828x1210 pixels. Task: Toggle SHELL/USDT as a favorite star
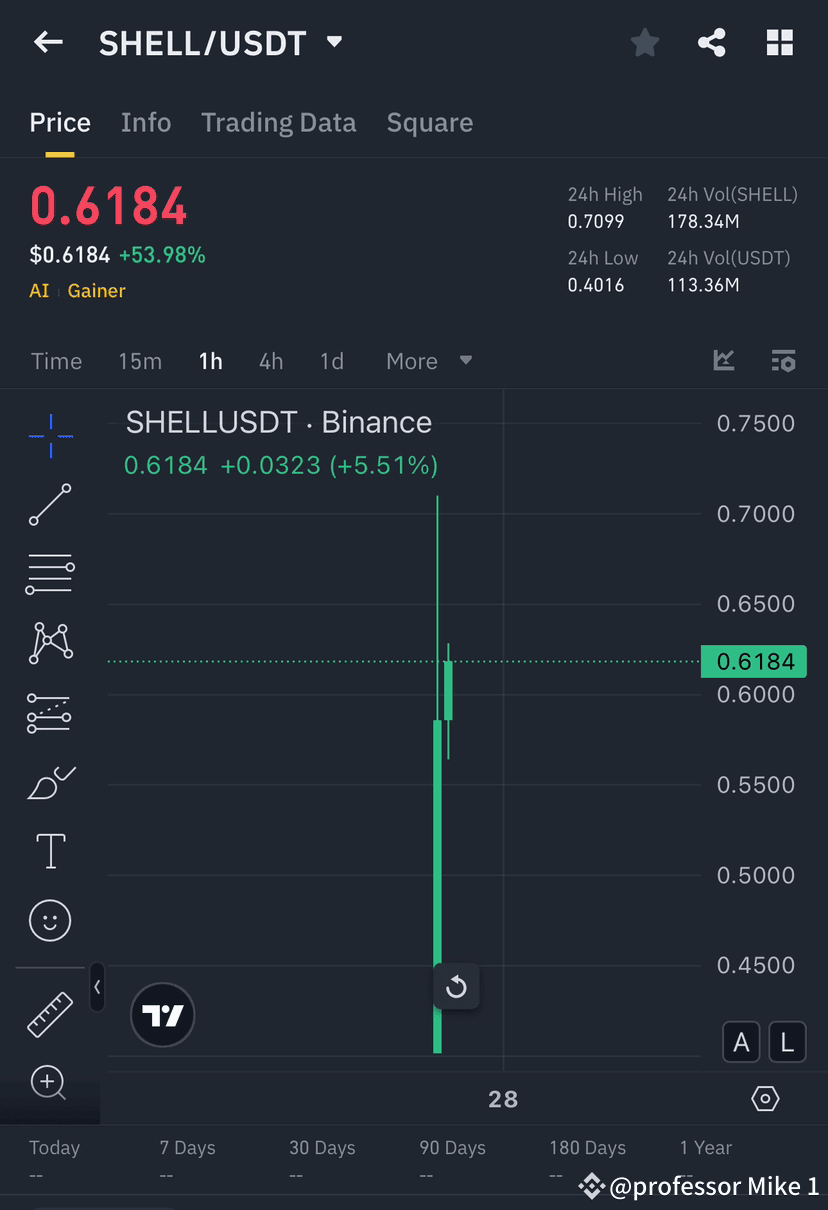click(x=644, y=42)
